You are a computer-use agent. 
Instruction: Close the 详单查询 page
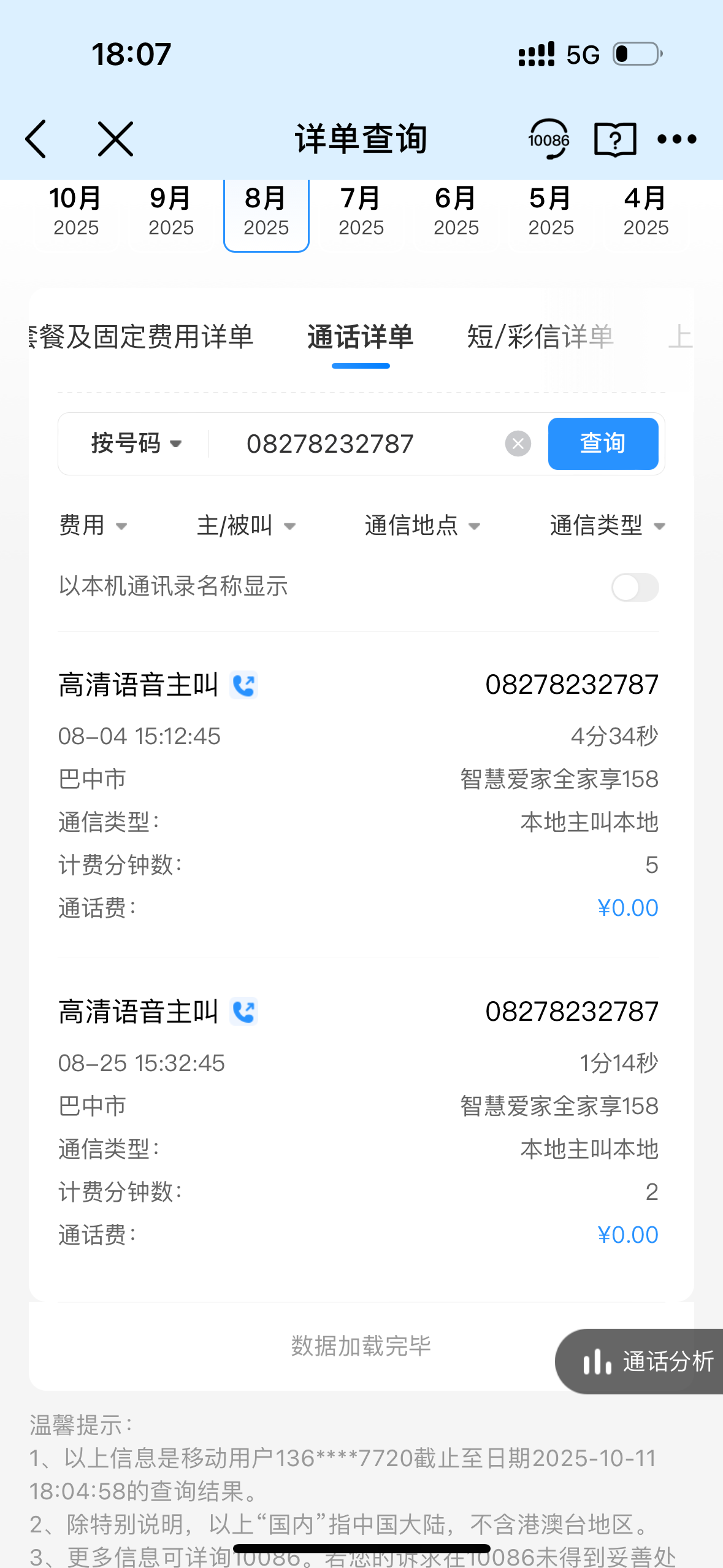[x=115, y=139]
